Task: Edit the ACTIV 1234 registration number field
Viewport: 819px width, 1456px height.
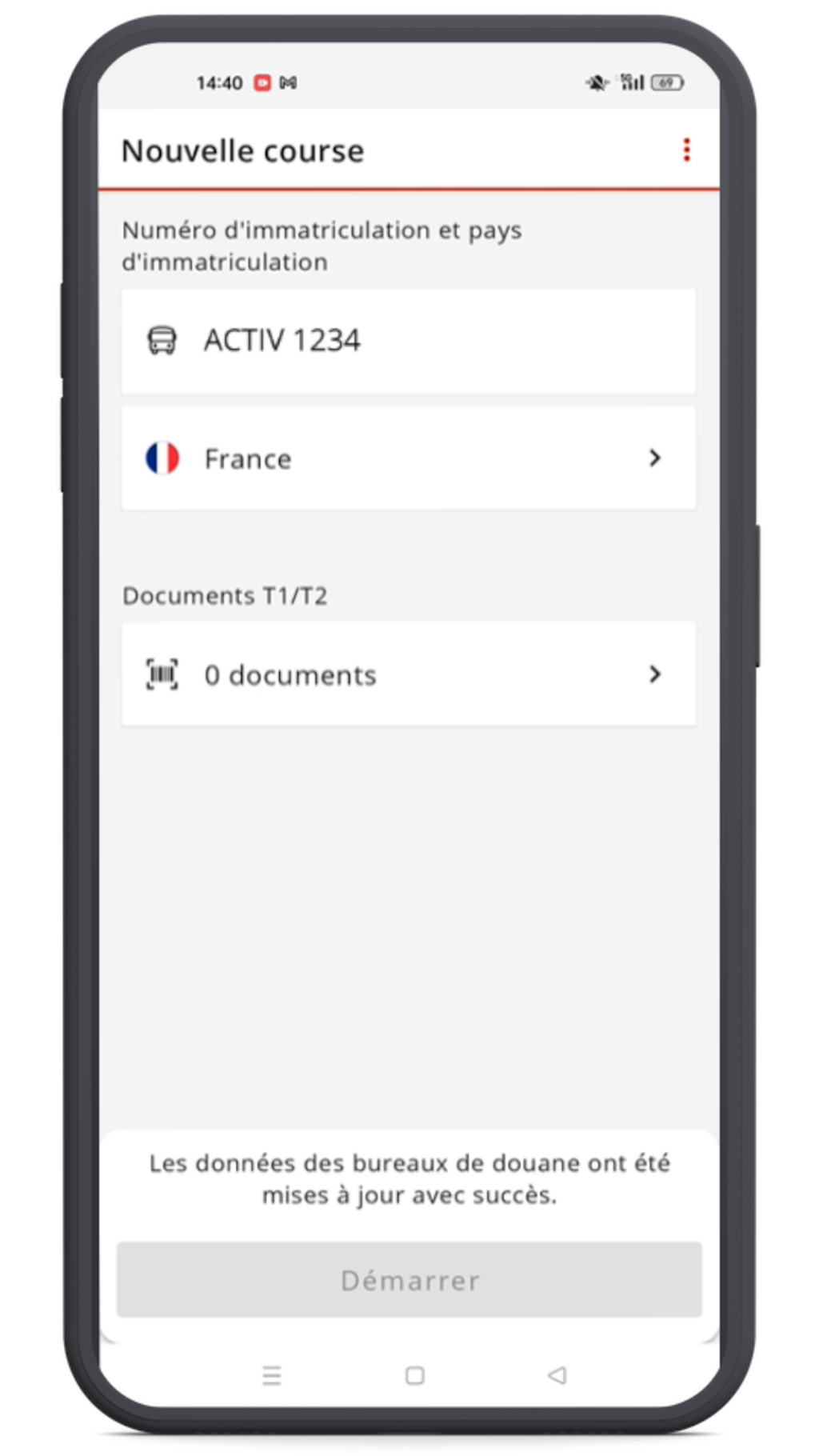Action: coord(408,341)
